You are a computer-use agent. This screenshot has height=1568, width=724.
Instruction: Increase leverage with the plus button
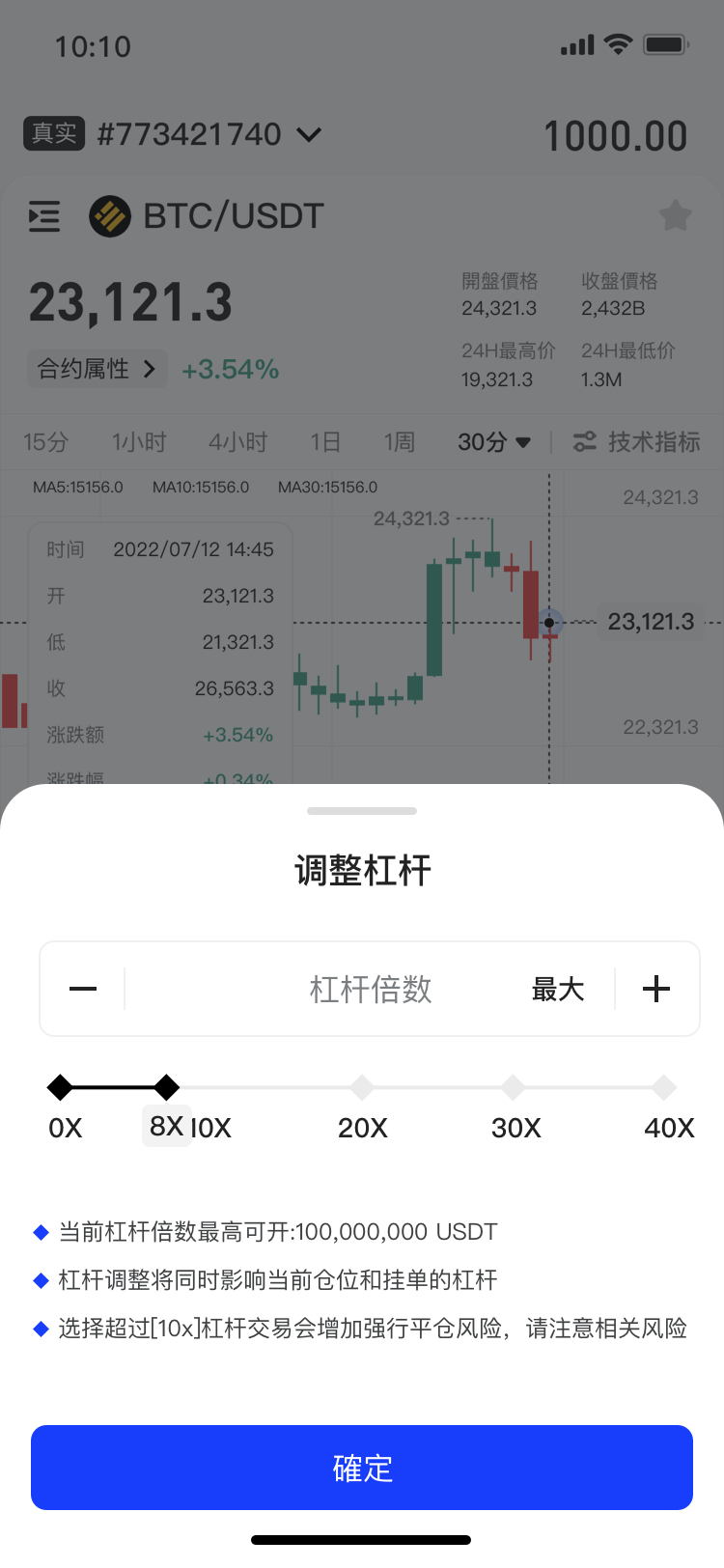656,989
